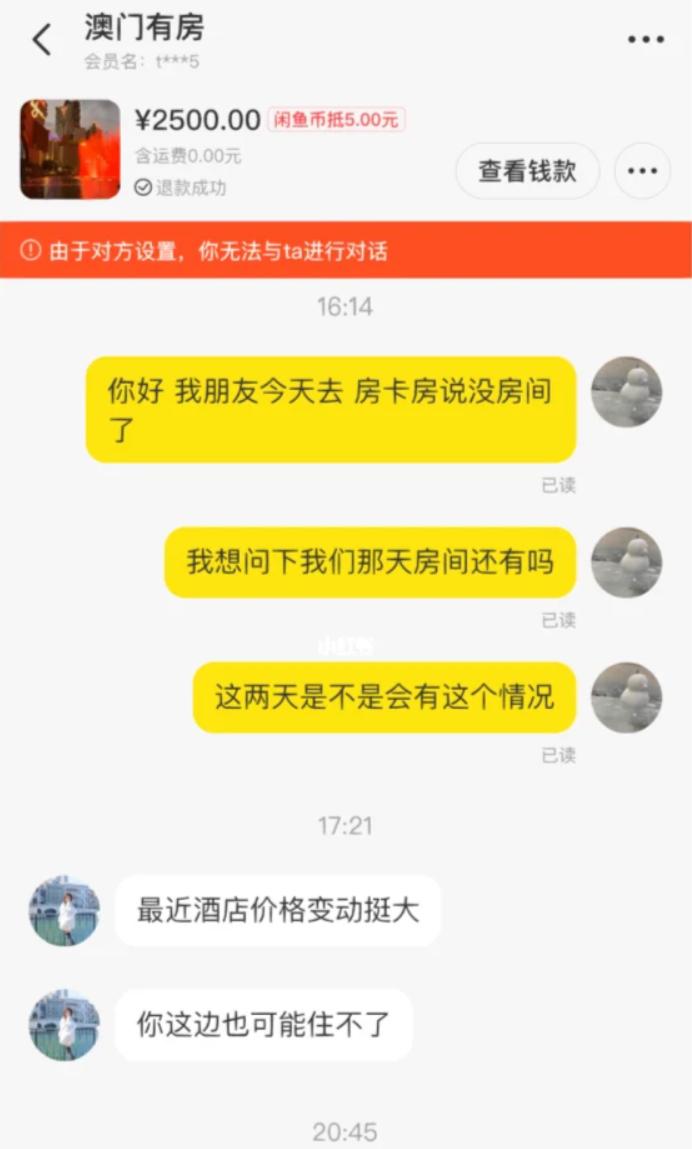Open seller avatar next to 最近酒店价格变动挺大

point(64,911)
